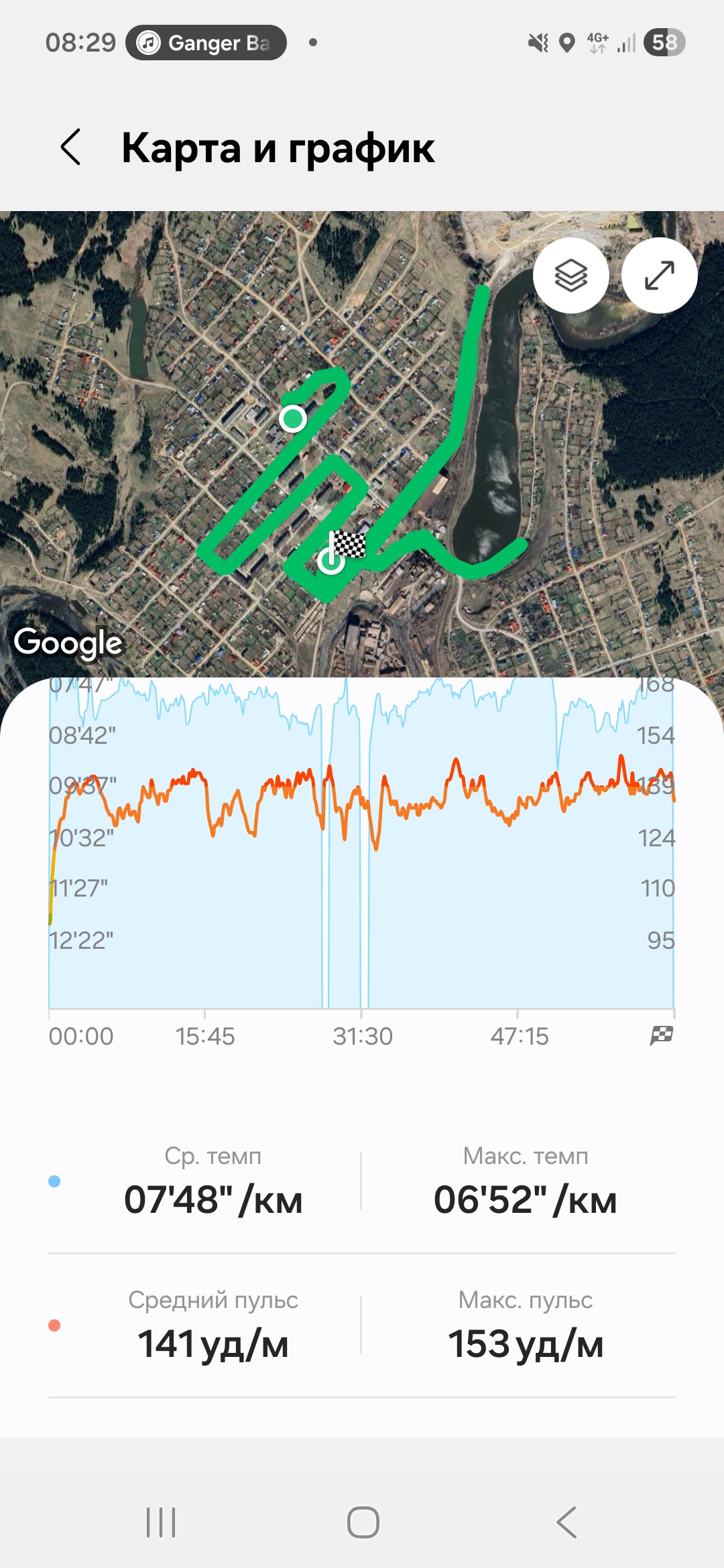
Task: Expand the map to full screen
Action: tap(660, 275)
